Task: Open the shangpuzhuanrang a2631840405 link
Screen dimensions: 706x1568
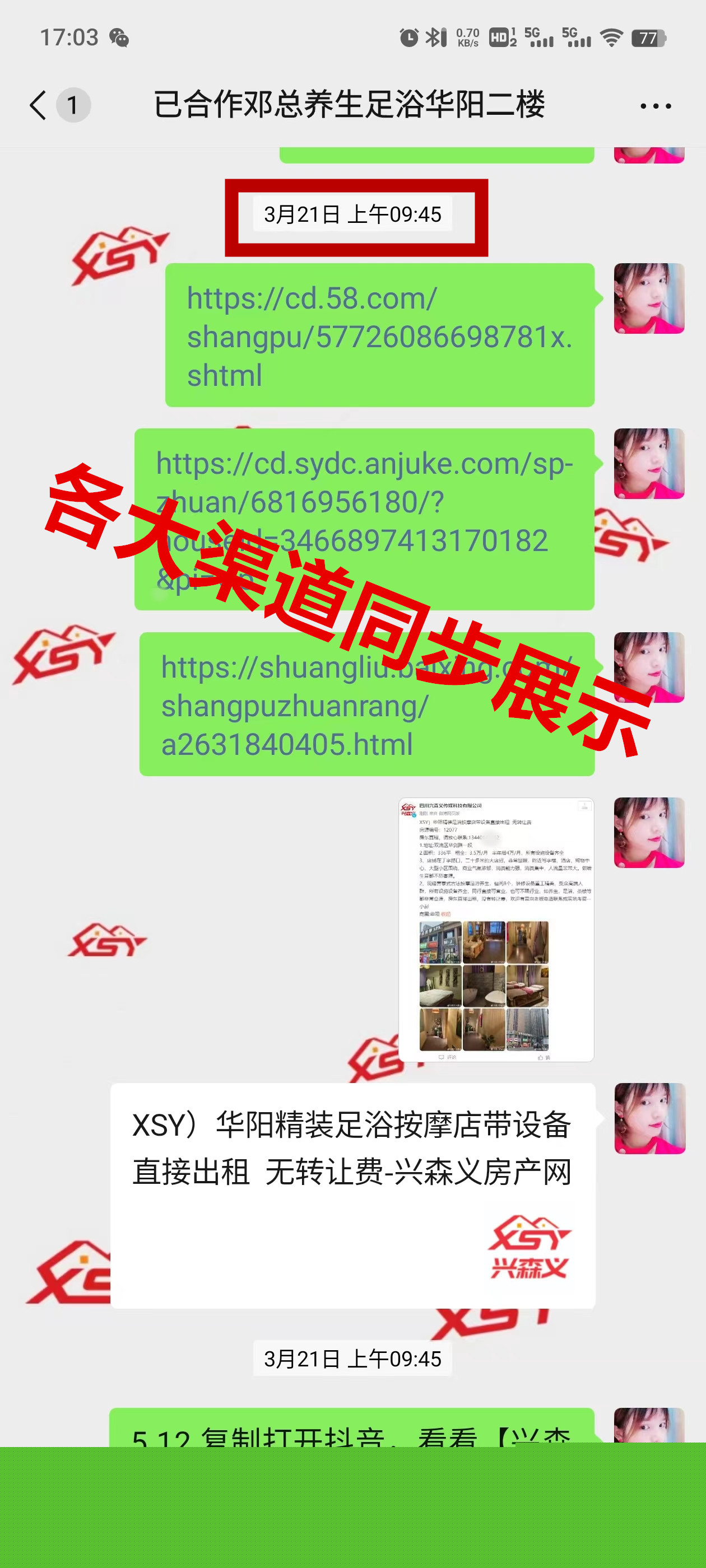Action: [366, 705]
